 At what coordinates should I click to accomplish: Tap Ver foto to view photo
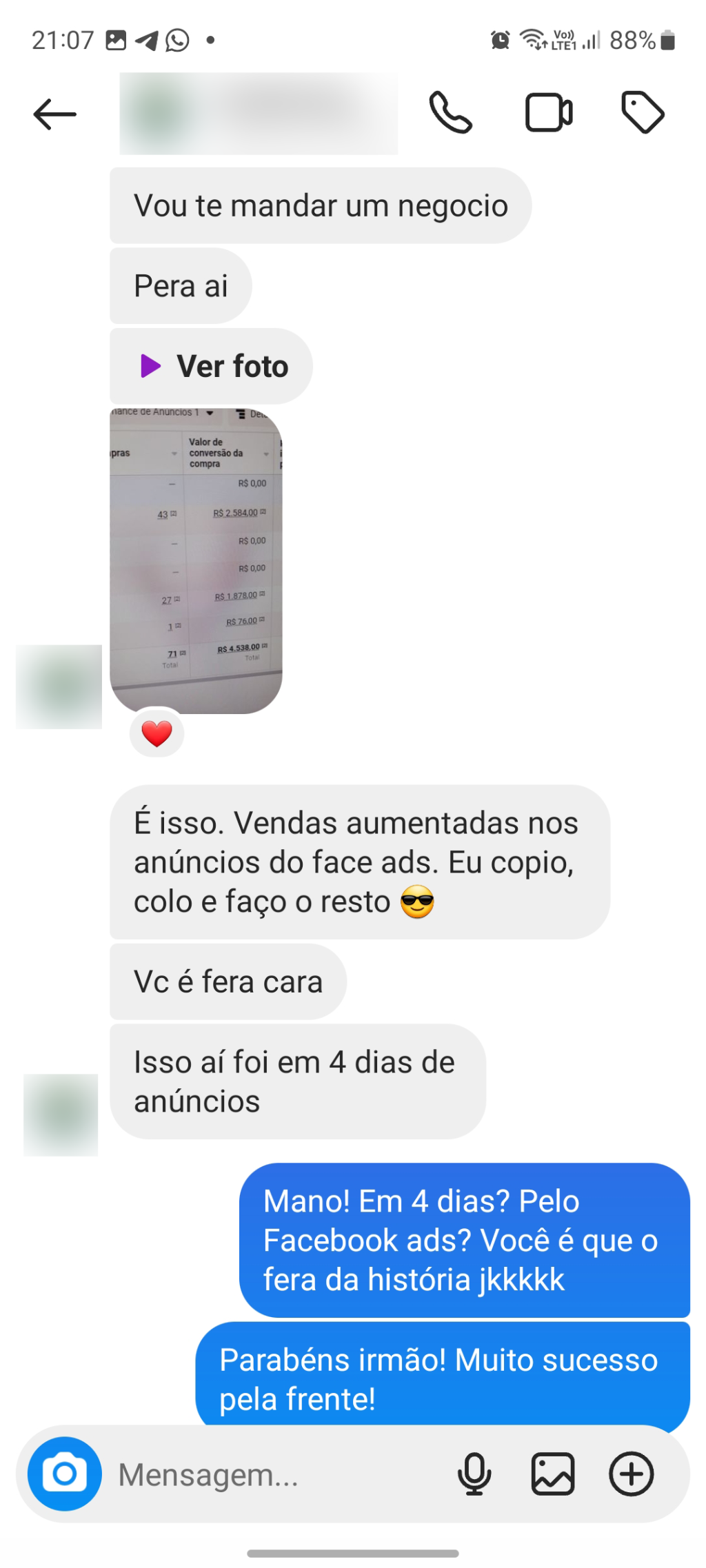point(212,366)
